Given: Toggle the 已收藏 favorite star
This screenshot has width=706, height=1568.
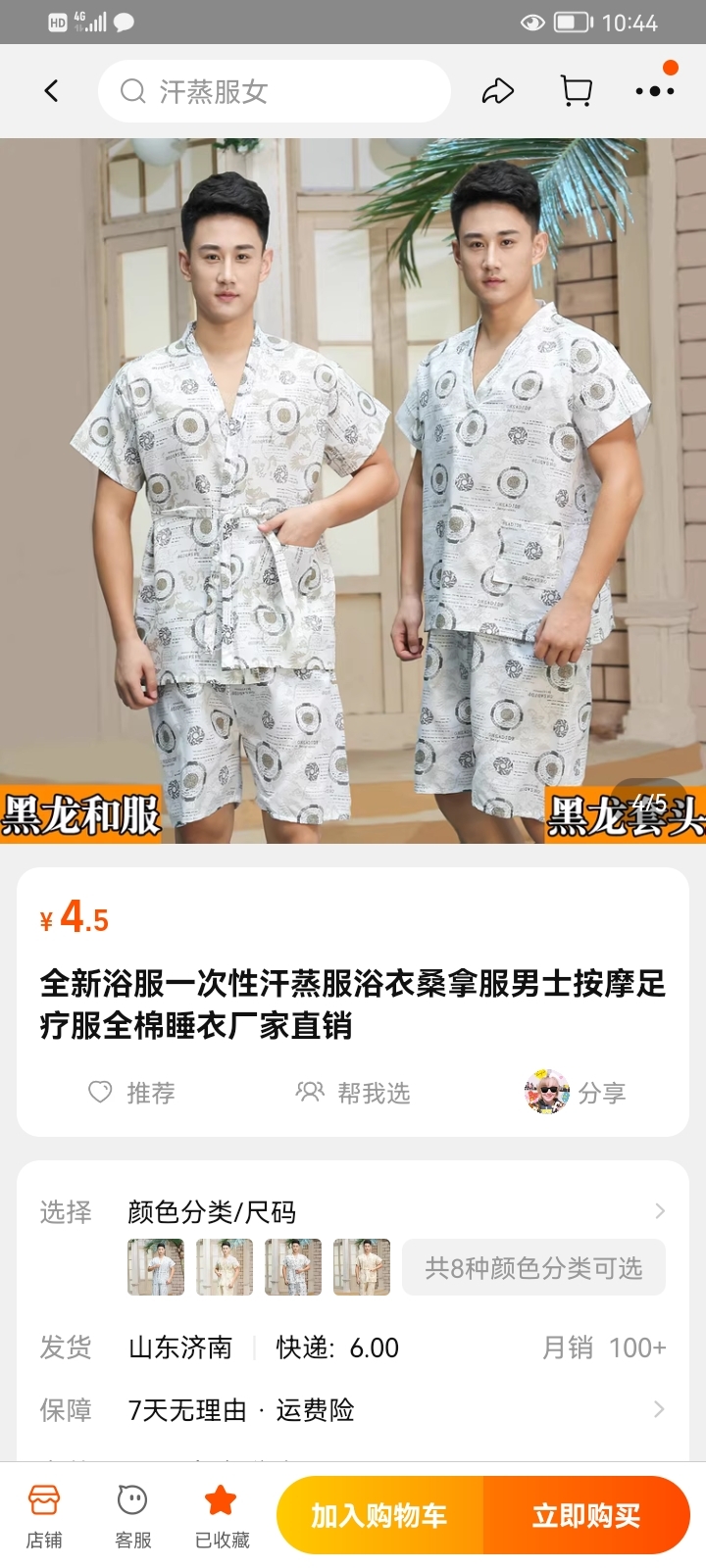Looking at the screenshot, I should tap(222, 1516).
